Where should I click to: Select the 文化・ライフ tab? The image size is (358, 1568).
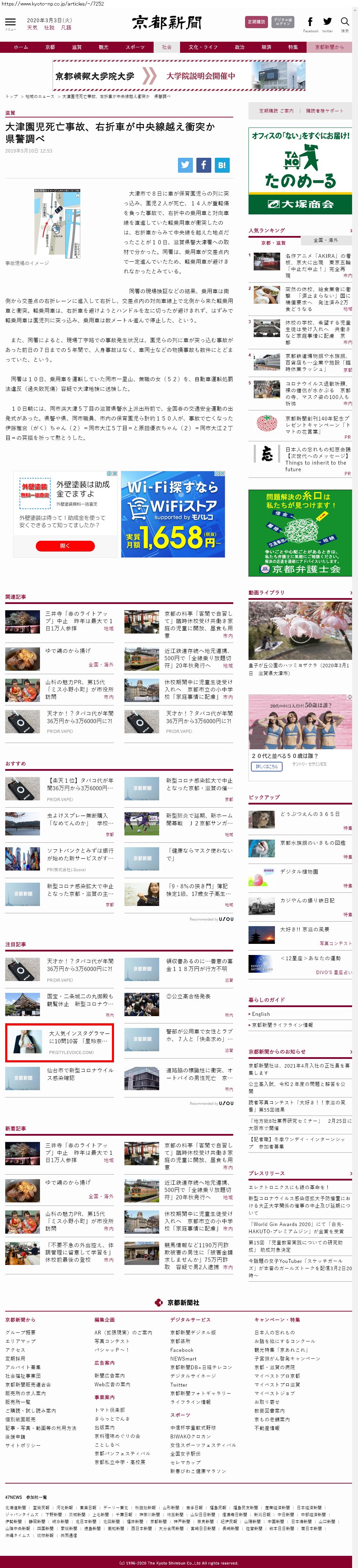[x=203, y=47]
